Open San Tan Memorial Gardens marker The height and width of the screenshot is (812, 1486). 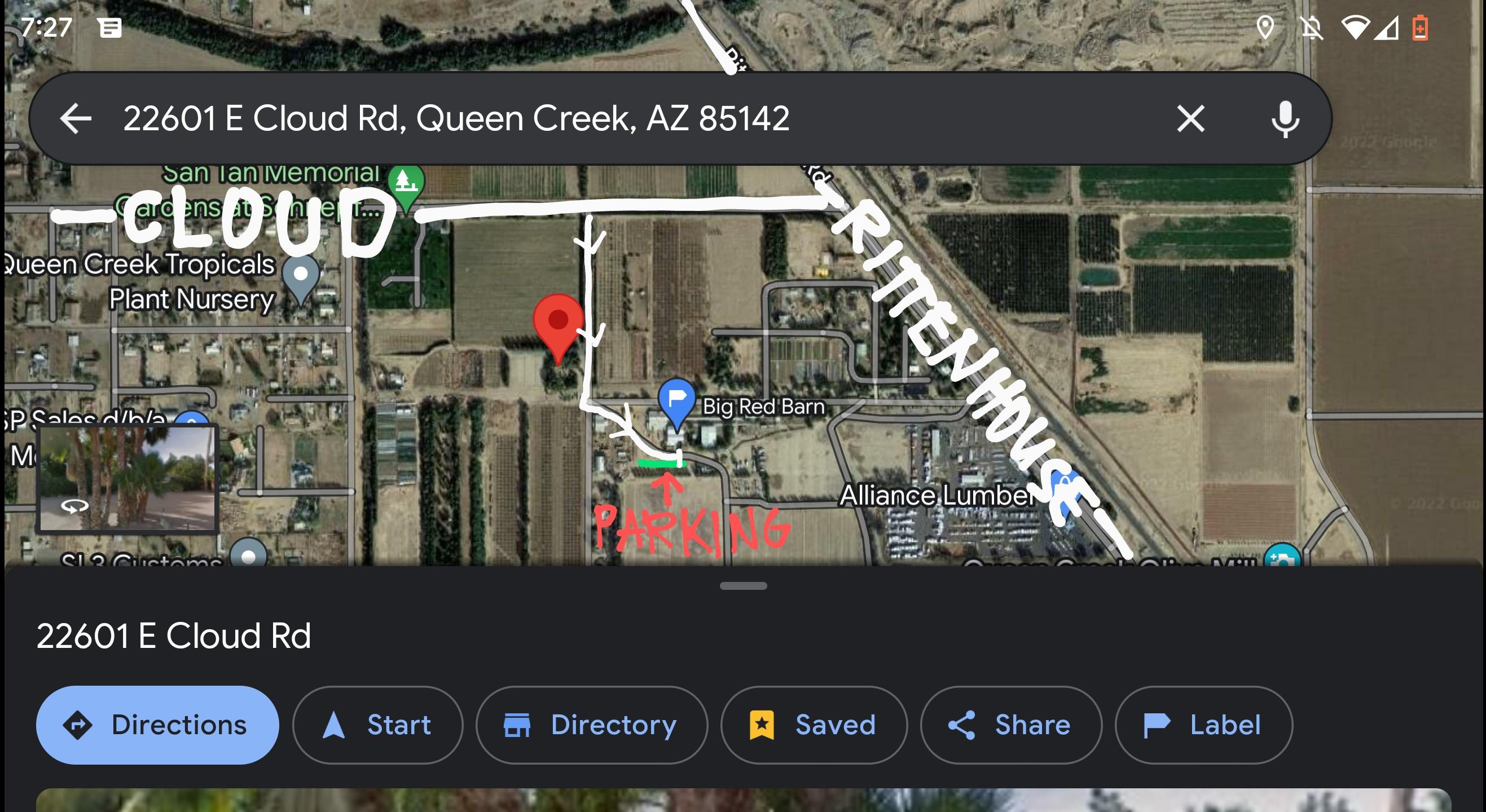click(x=406, y=184)
